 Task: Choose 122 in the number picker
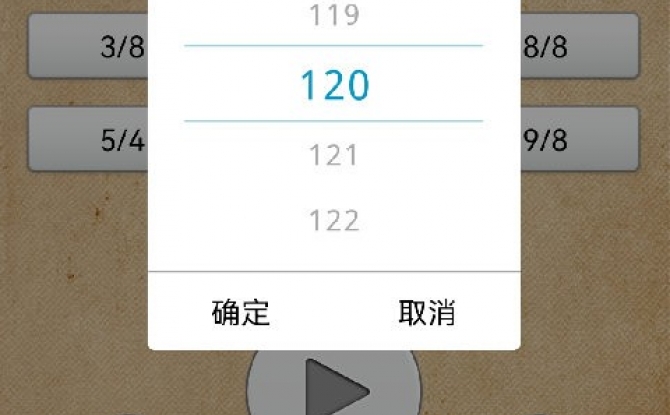point(334,220)
